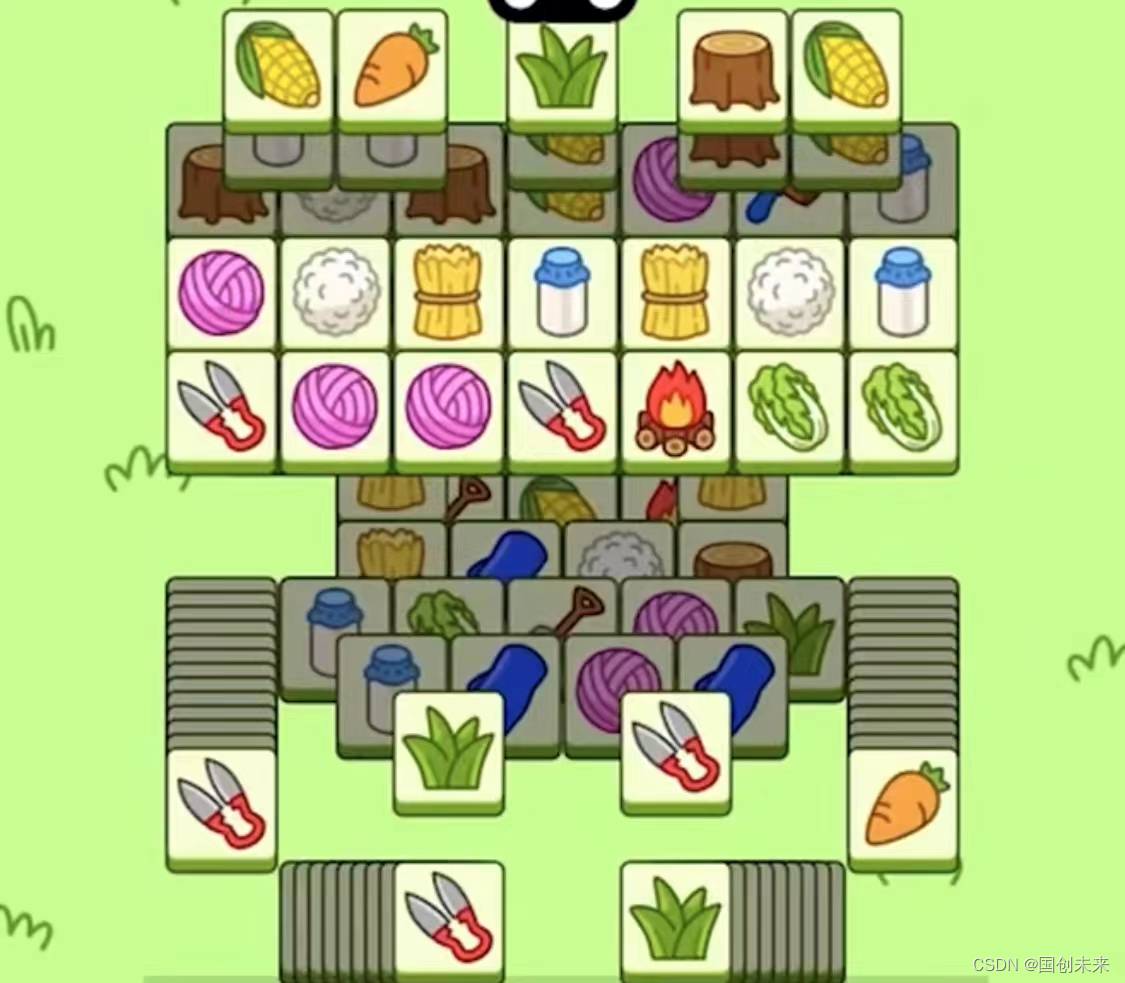Pick the scissors tile next to the campfire

pos(562,407)
